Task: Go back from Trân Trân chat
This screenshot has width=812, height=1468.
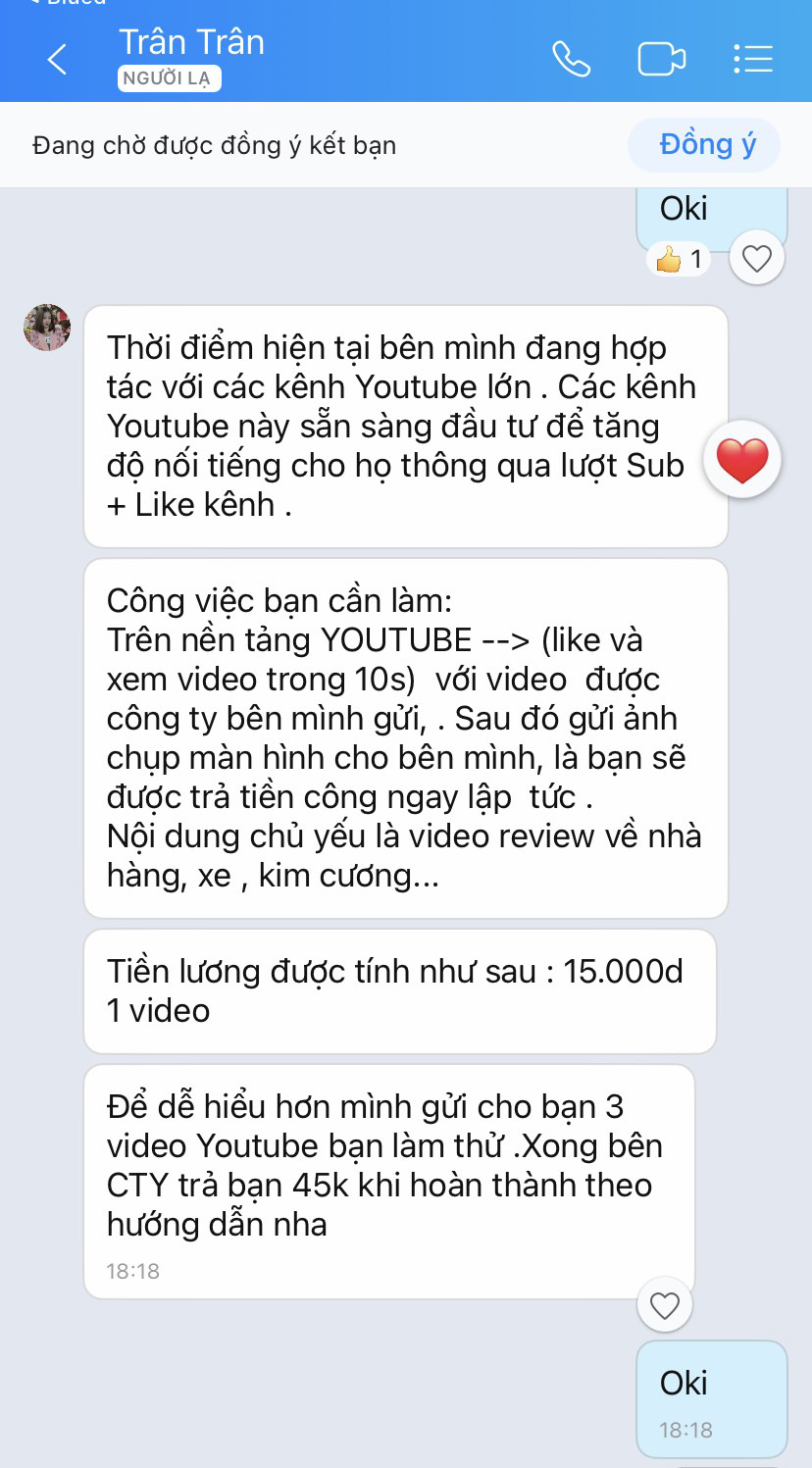Action: (57, 59)
